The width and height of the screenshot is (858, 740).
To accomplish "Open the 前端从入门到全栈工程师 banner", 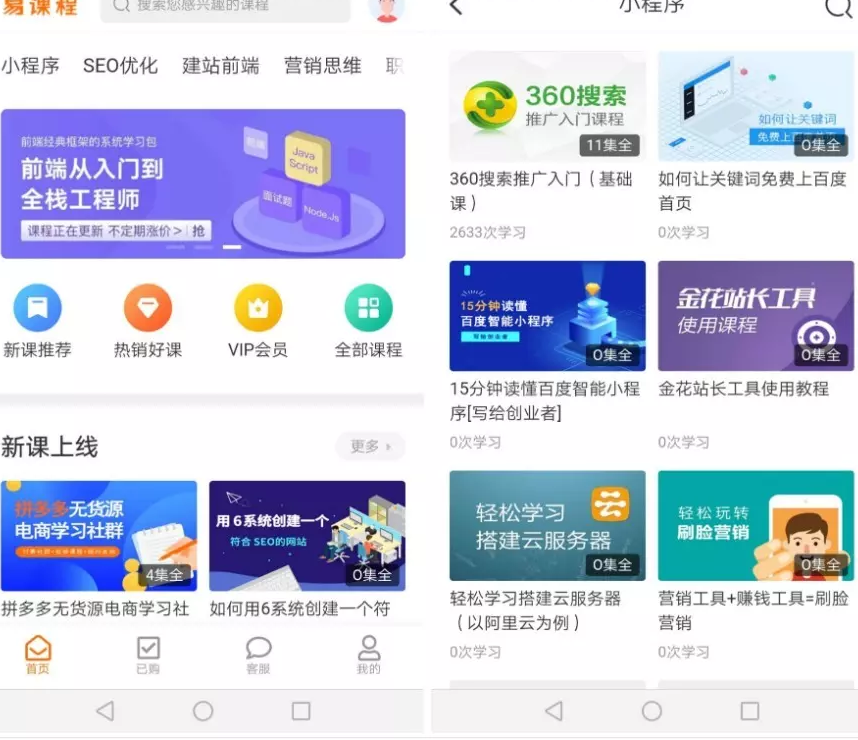I will (x=203, y=184).
